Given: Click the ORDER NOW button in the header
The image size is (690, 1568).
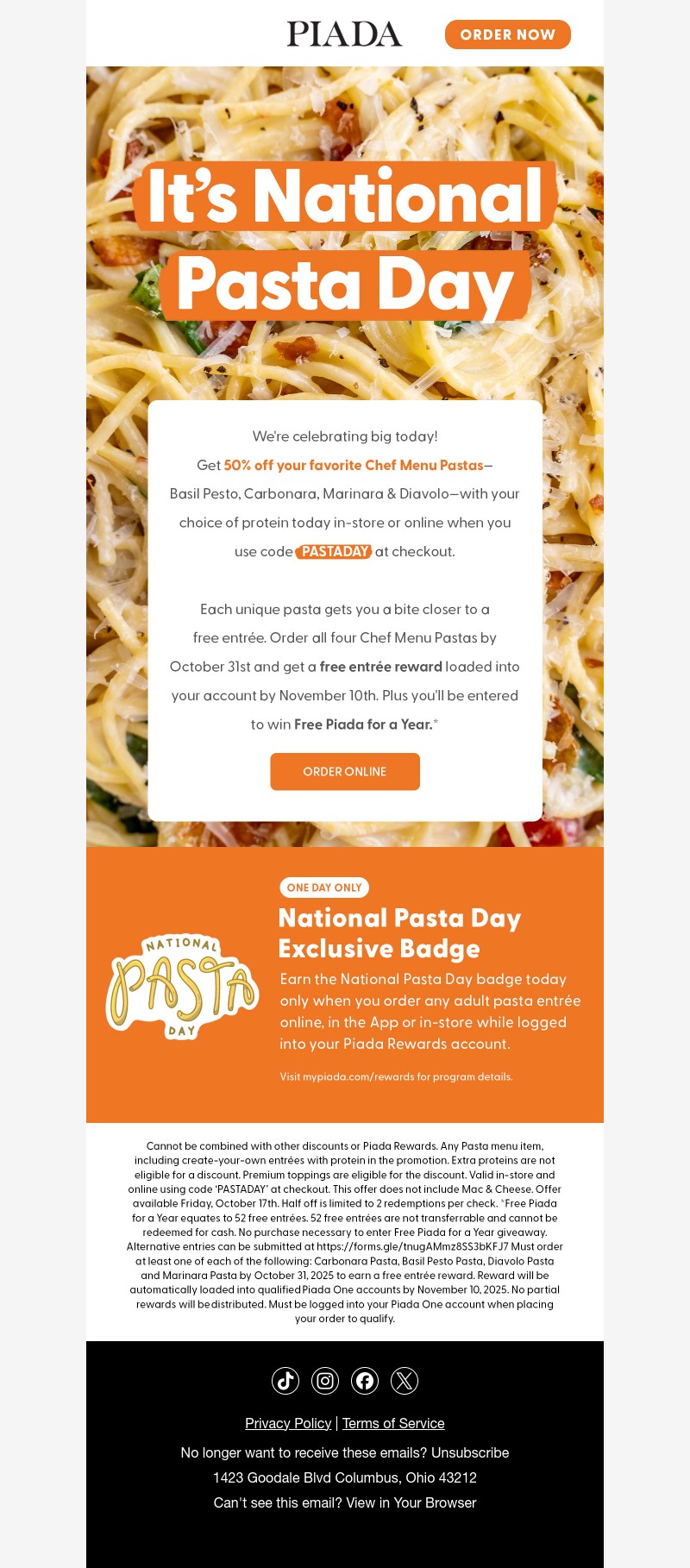Looking at the screenshot, I should [x=507, y=34].
